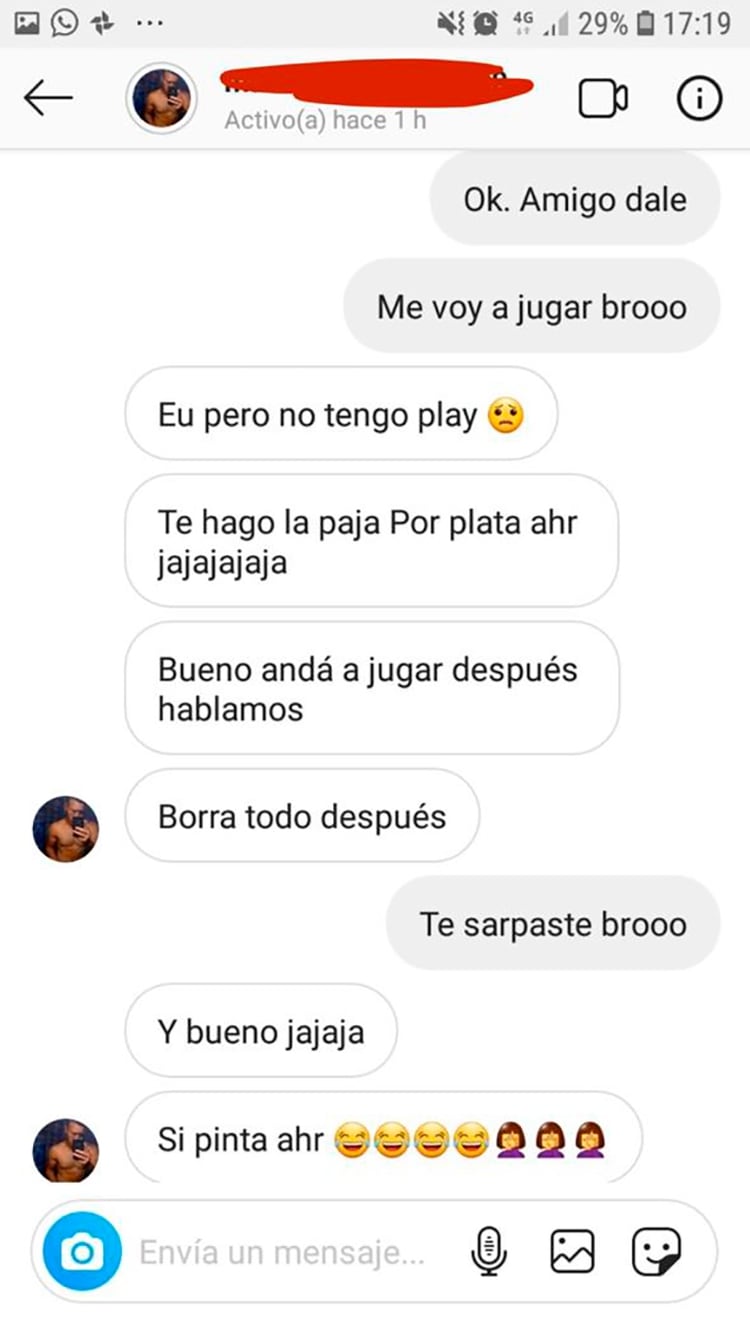Screen dimensions: 750x1325
Task: Open the camera from the message bar
Action: coord(83,1252)
